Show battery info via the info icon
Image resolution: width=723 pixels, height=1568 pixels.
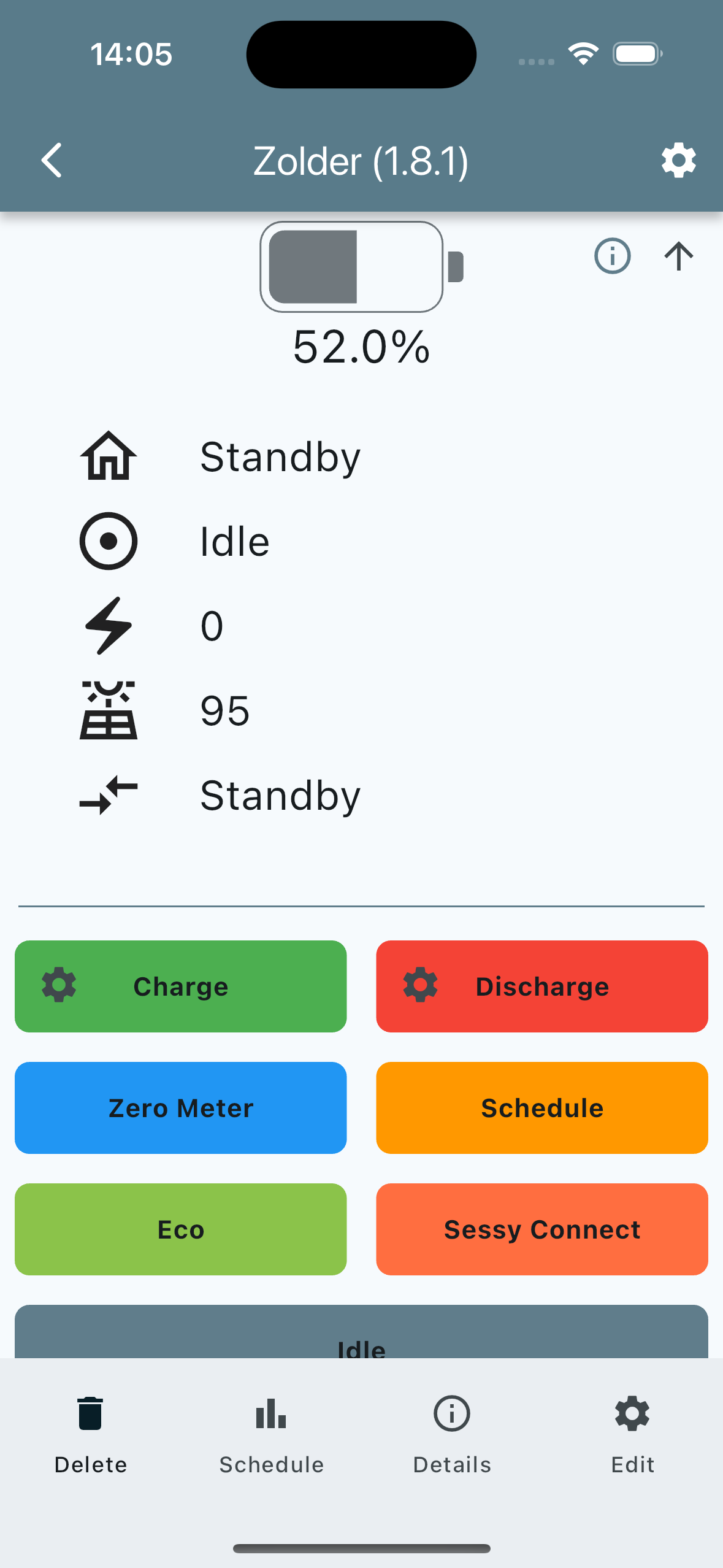(612, 256)
